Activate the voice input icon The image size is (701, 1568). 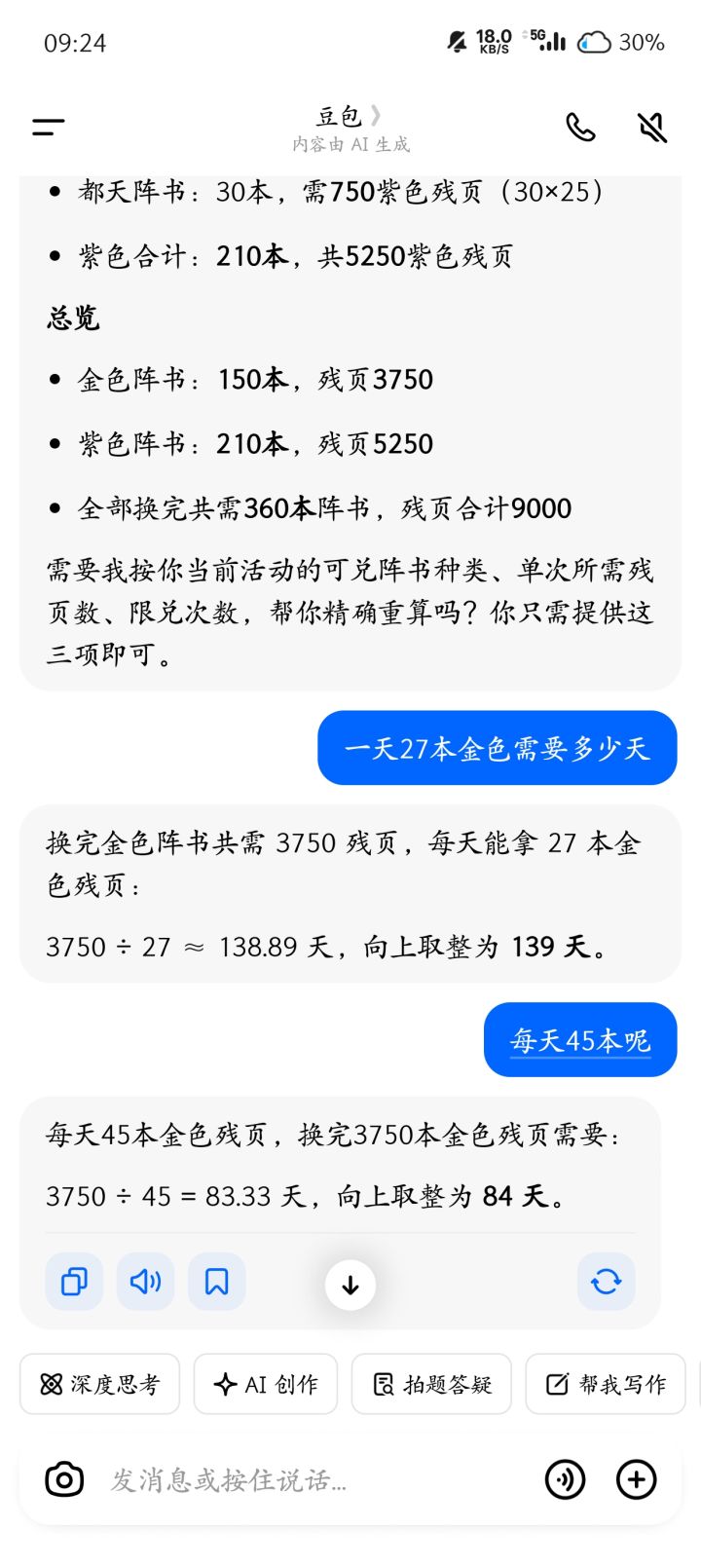point(565,1479)
